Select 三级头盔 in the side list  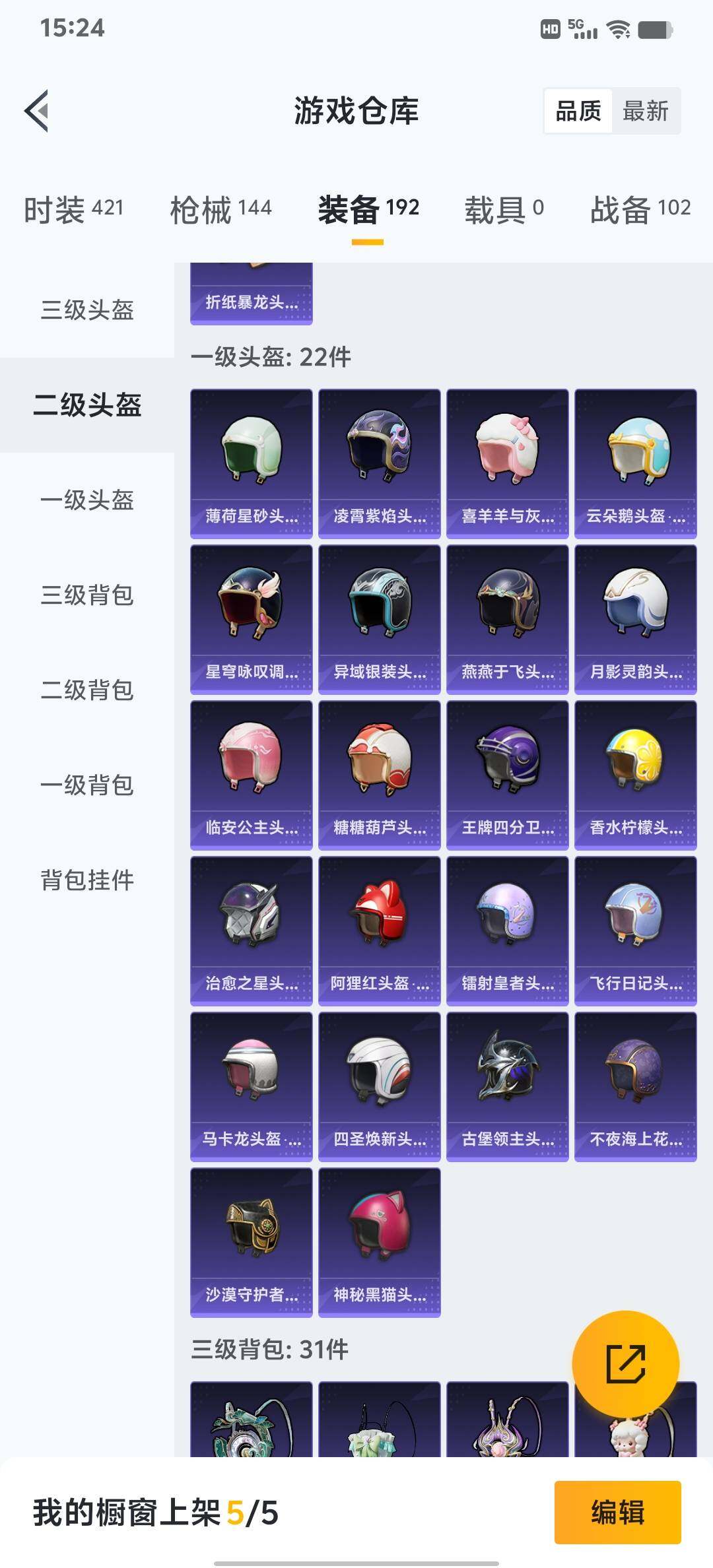pyautogui.click(x=87, y=310)
